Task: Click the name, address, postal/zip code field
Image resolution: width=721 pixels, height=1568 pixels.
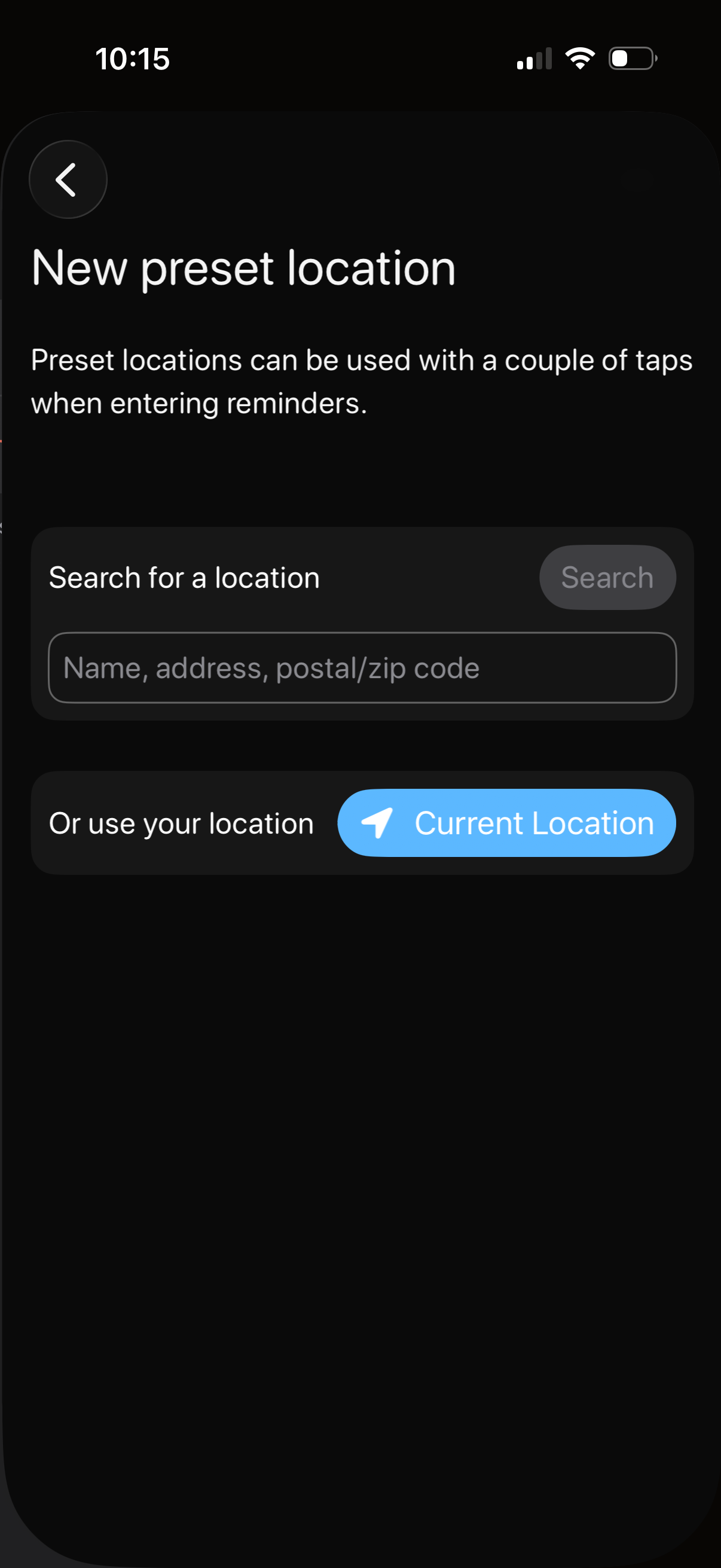Action: tap(362, 667)
